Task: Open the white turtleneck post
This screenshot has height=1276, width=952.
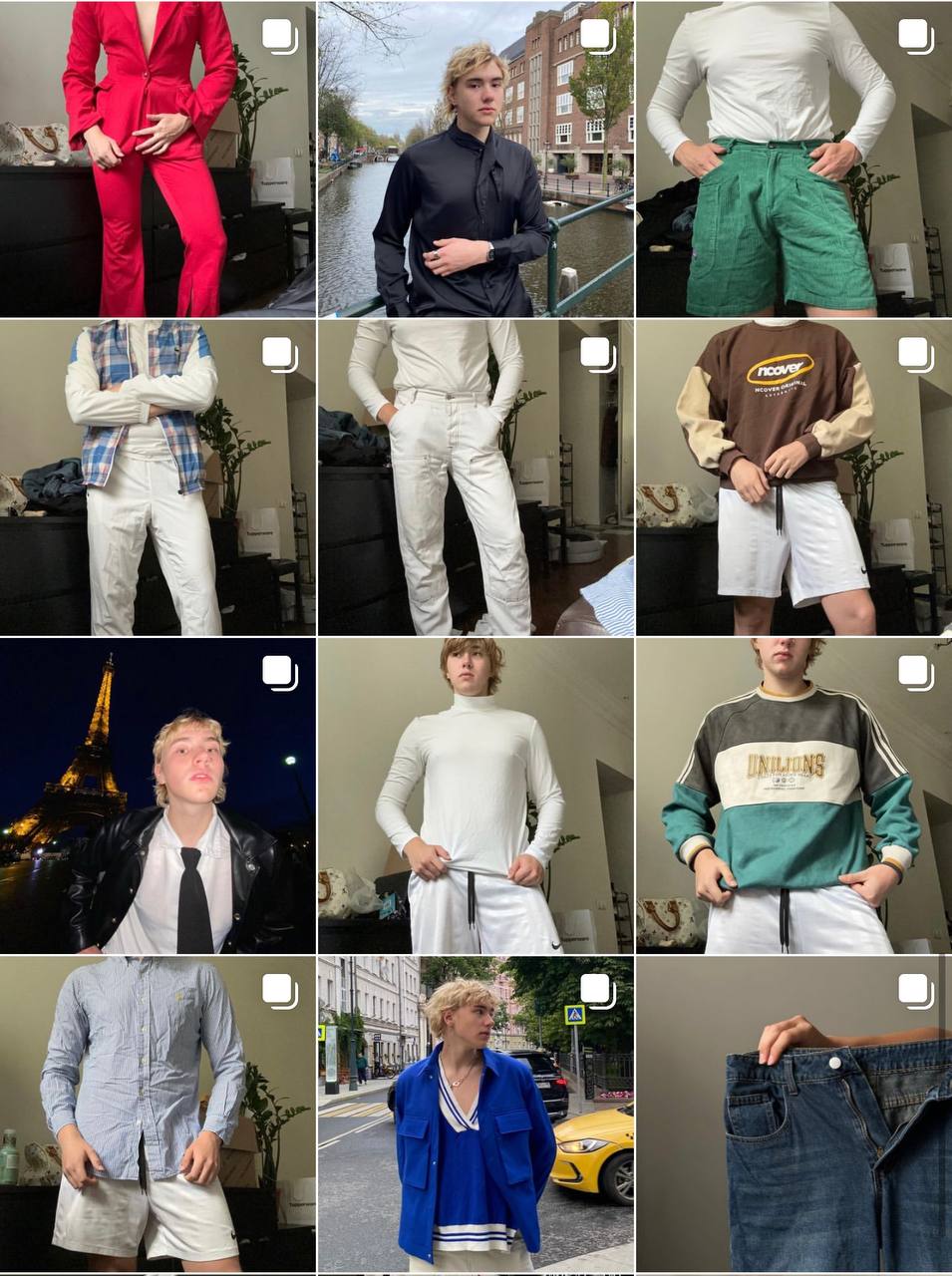Action: pos(476,796)
